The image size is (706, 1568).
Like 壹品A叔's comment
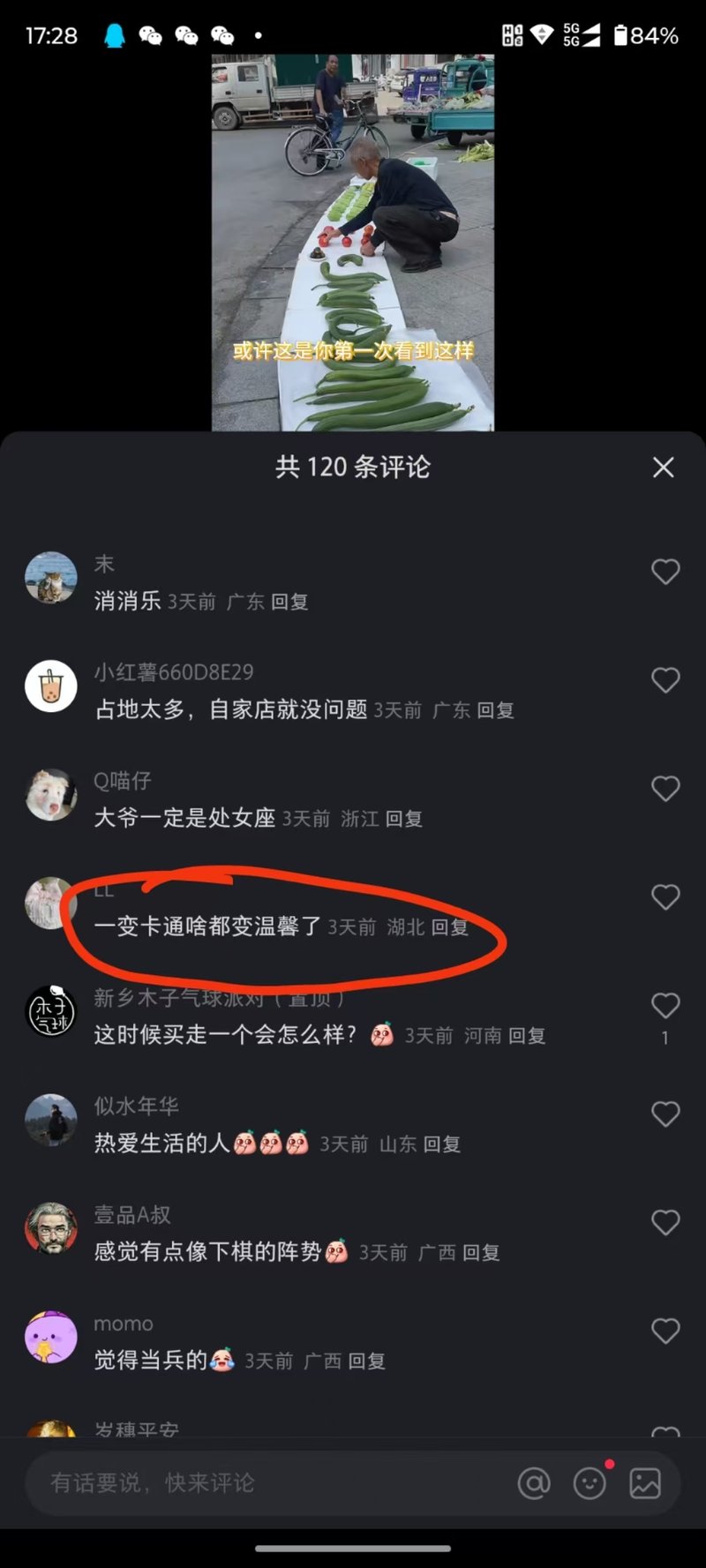665,1223
